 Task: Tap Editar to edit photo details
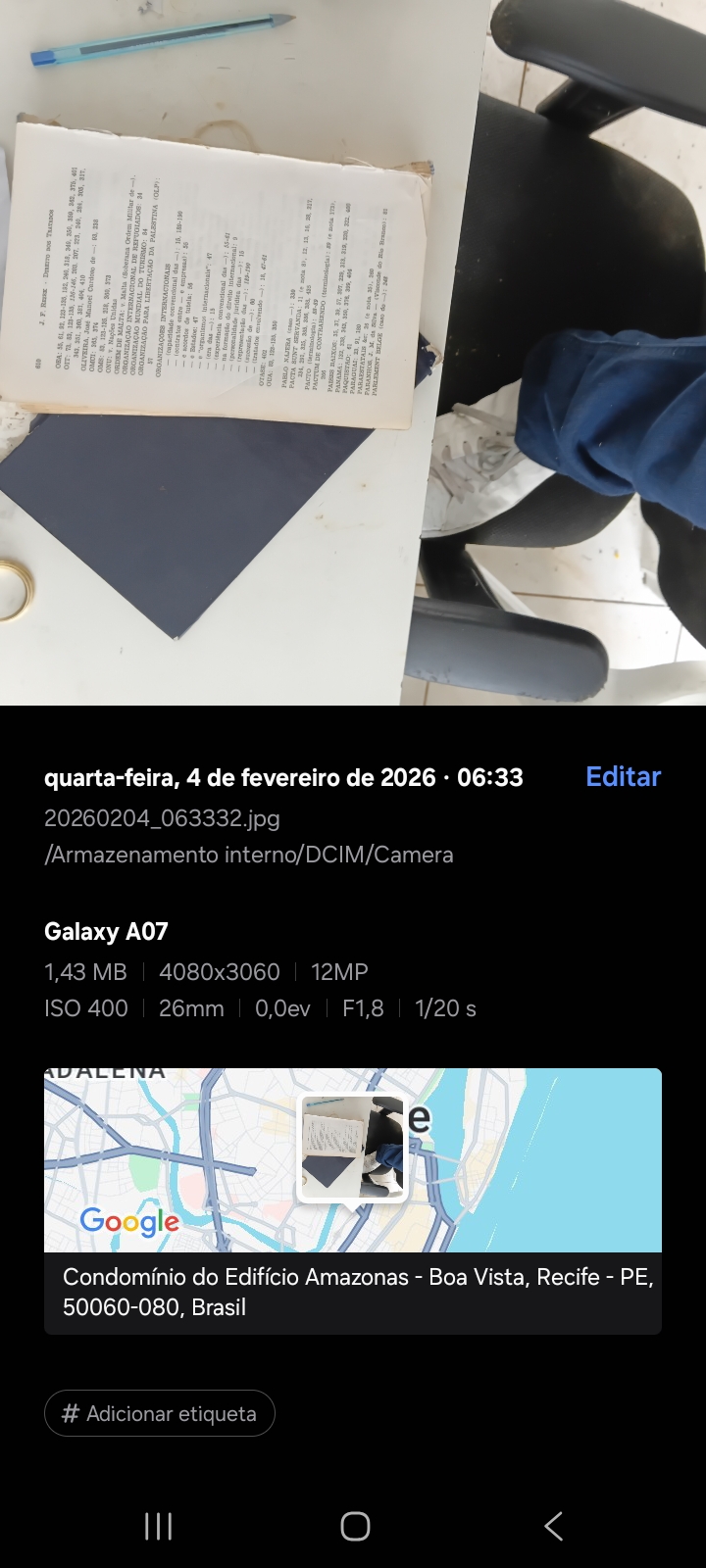tap(623, 777)
